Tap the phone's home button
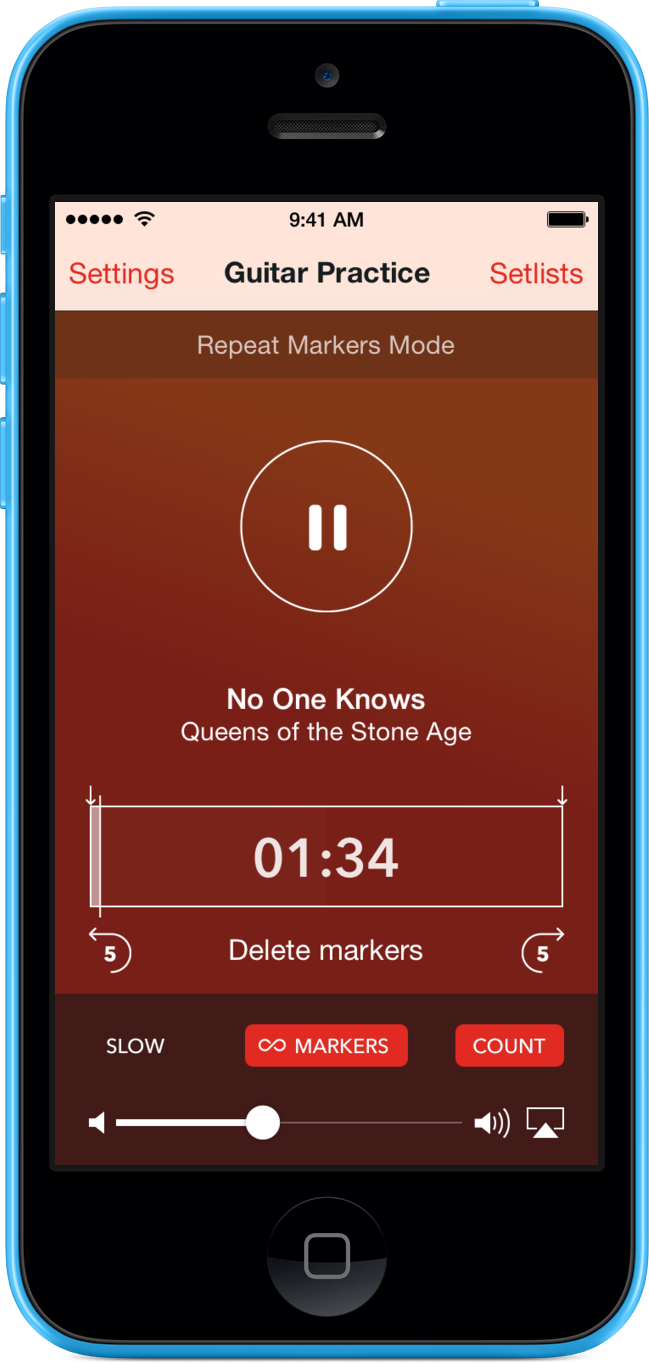Screen dimensions: 649x1363 (326, 1255)
